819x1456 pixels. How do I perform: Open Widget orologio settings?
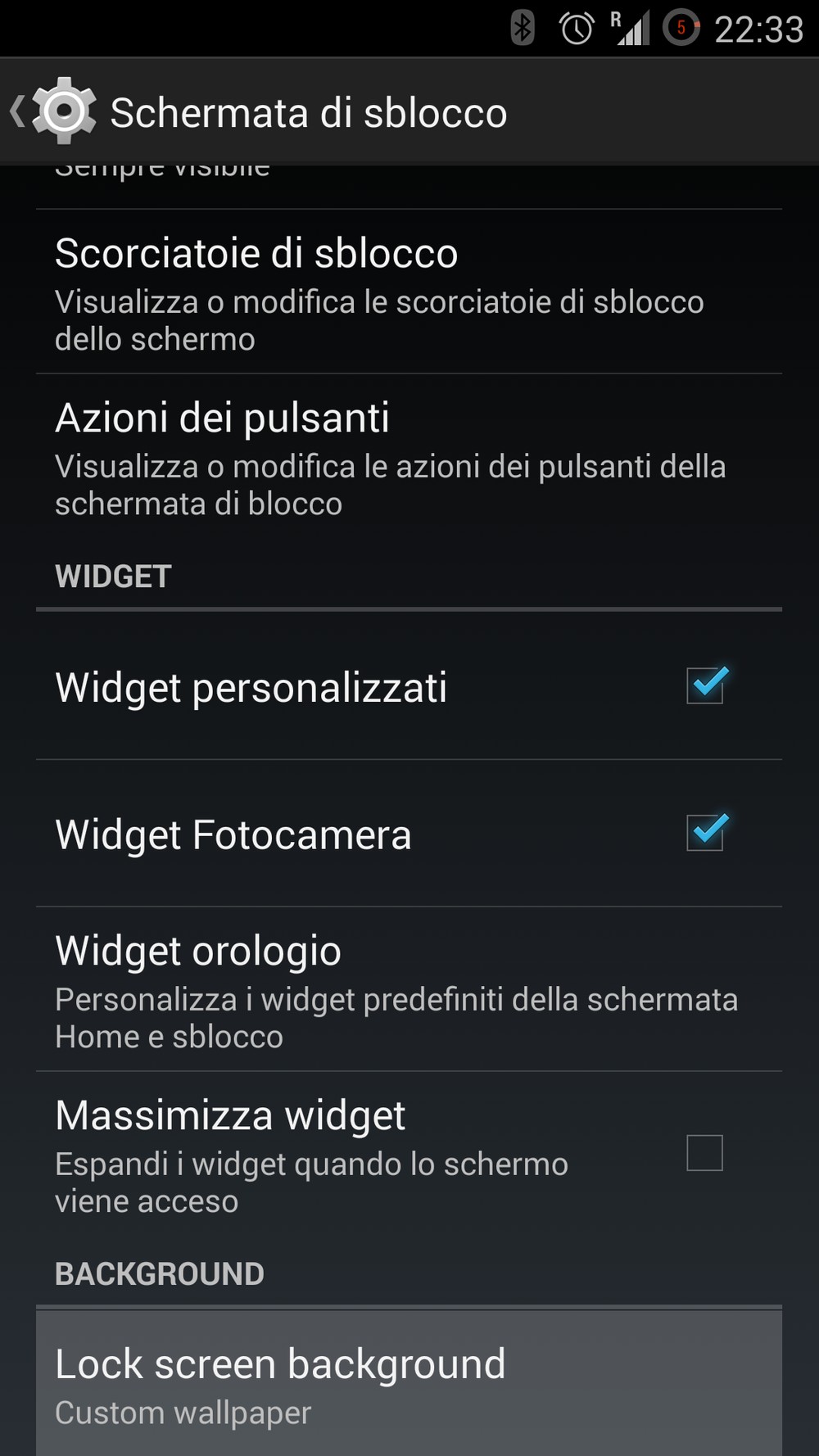click(409, 989)
